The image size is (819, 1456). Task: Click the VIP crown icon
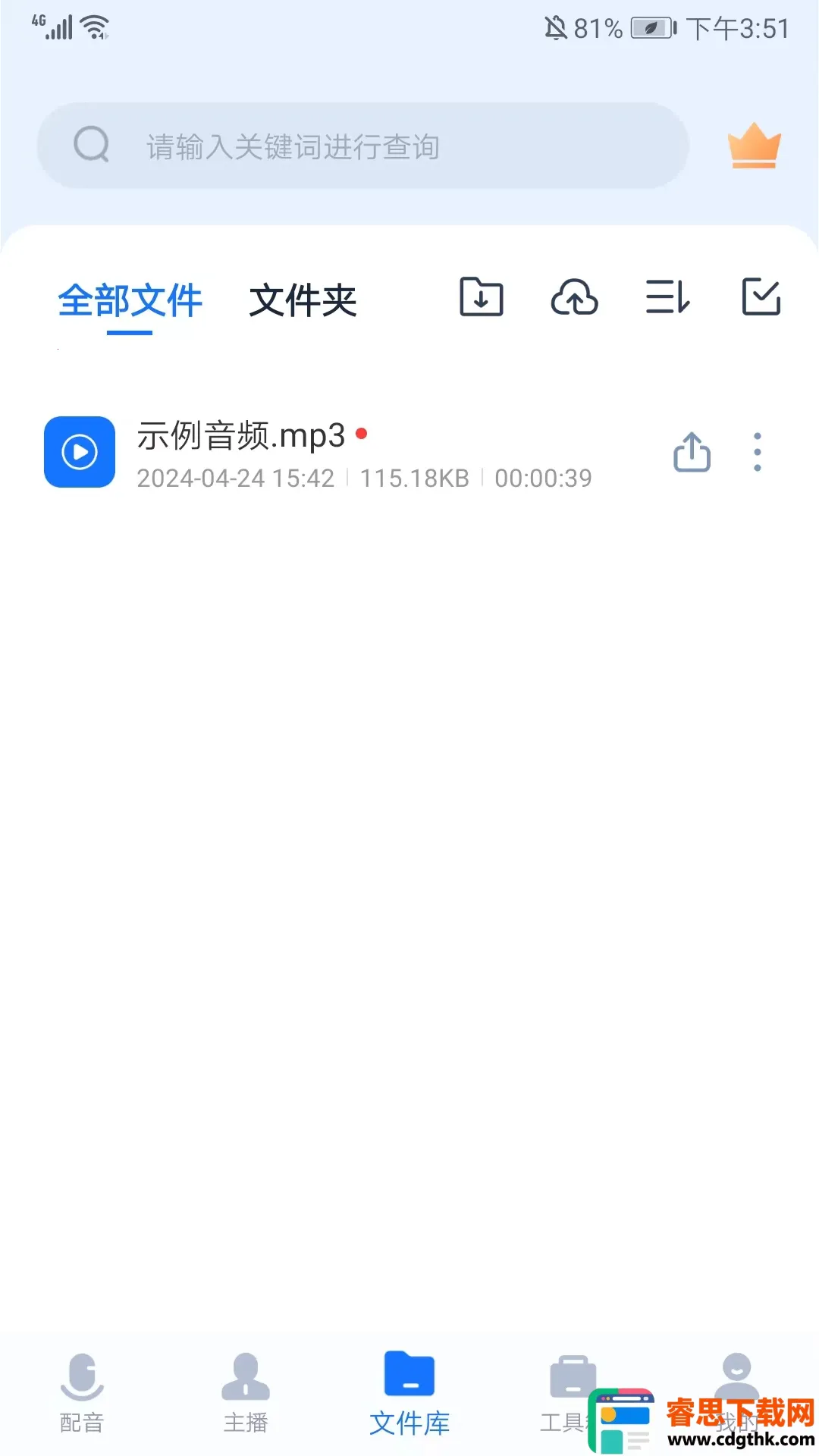pyautogui.click(x=754, y=146)
